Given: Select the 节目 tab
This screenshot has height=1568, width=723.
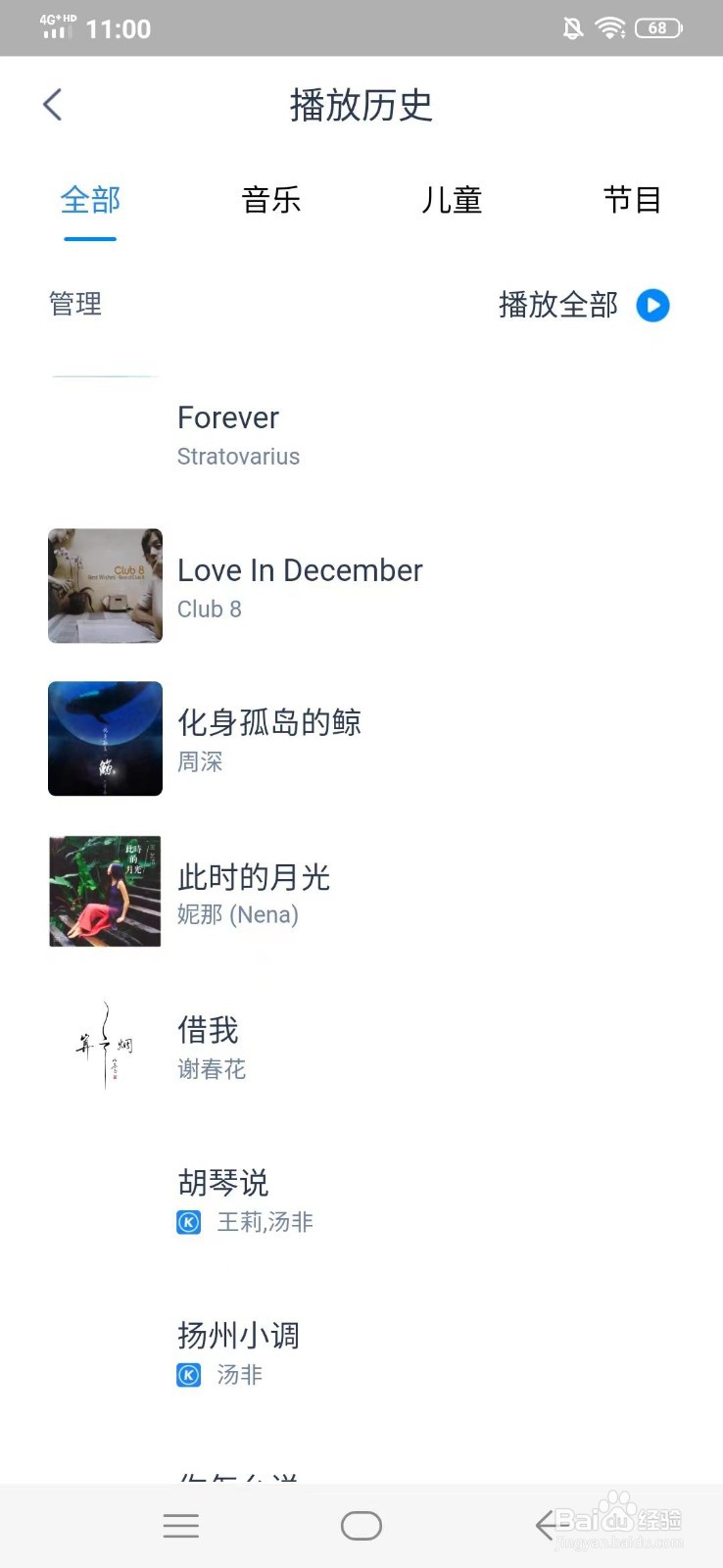Looking at the screenshot, I should (633, 200).
